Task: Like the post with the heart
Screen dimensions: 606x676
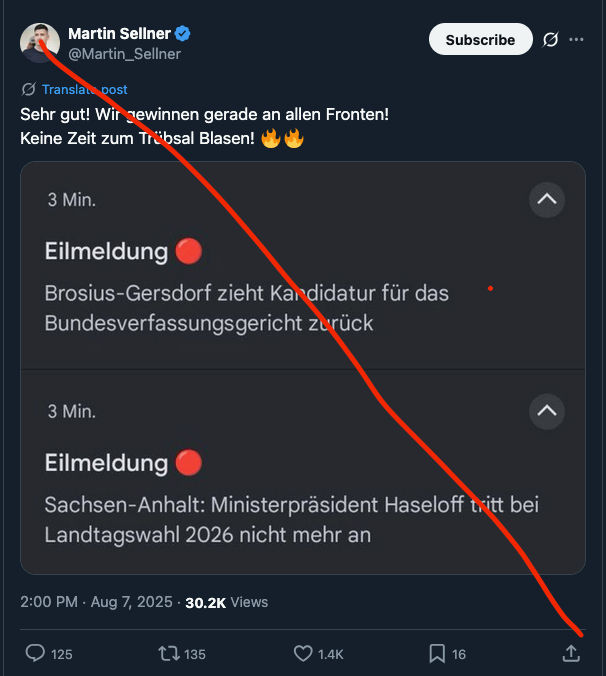Action: pos(304,653)
